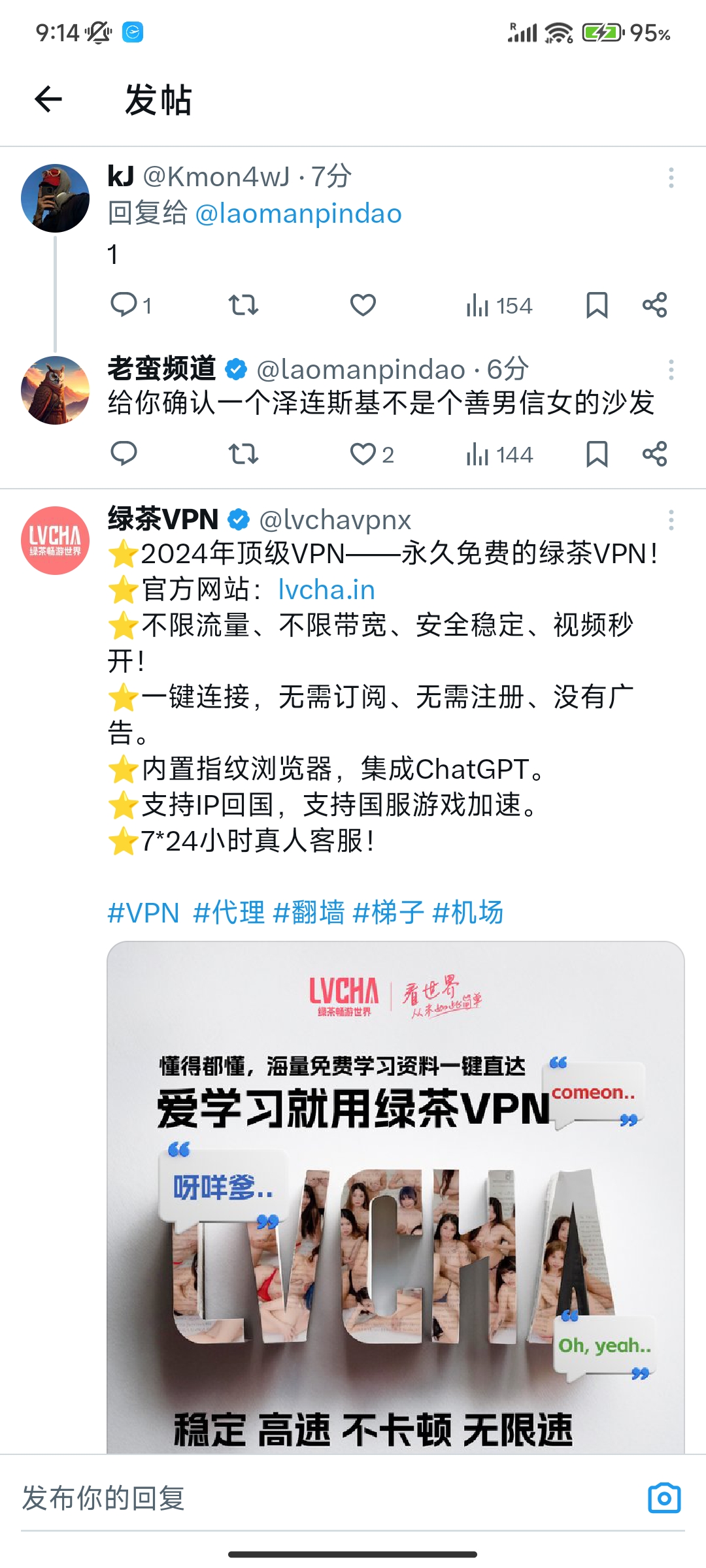The width and height of the screenshot is (706, 1568).
Task: Go back using the top arrow
Action: point(48,99)
